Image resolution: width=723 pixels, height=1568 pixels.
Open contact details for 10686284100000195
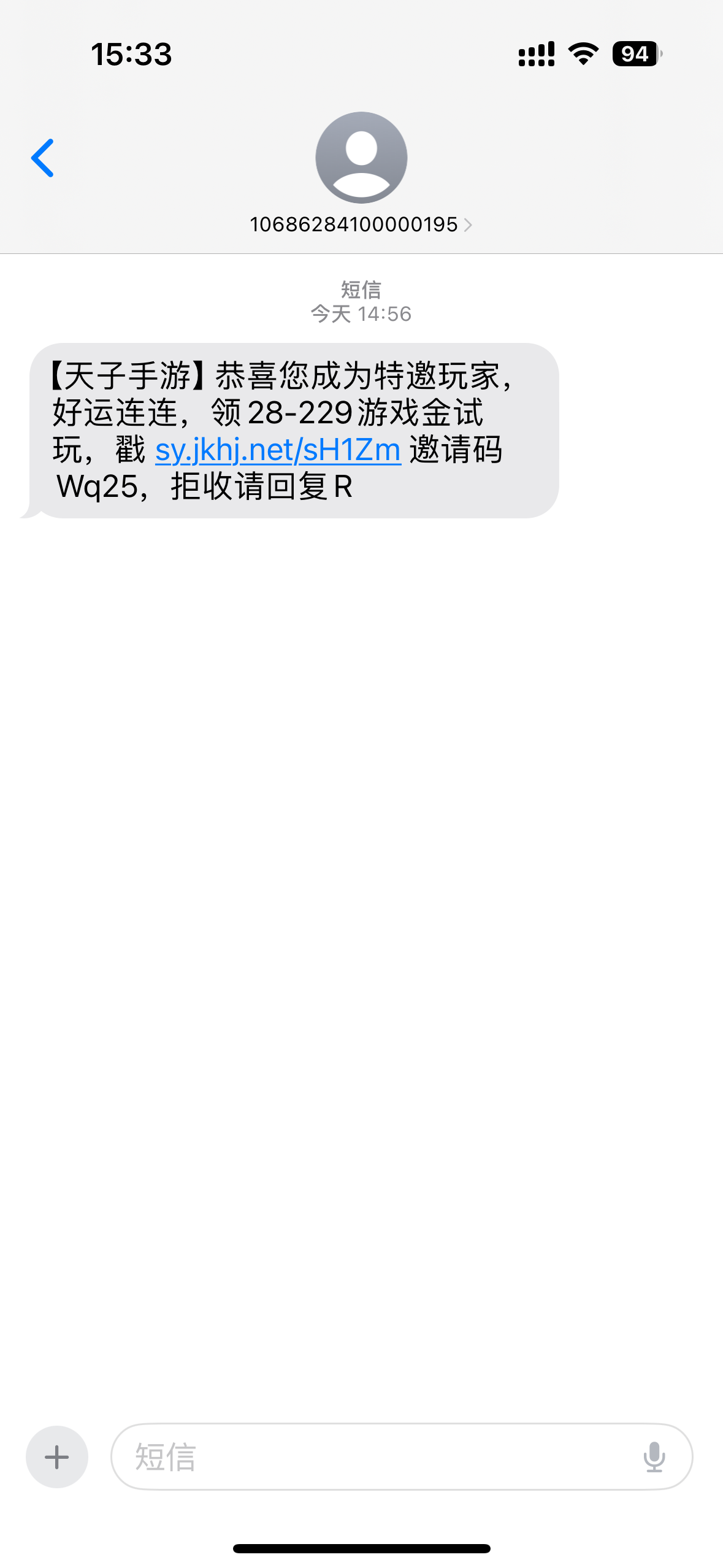click(361, 225)
